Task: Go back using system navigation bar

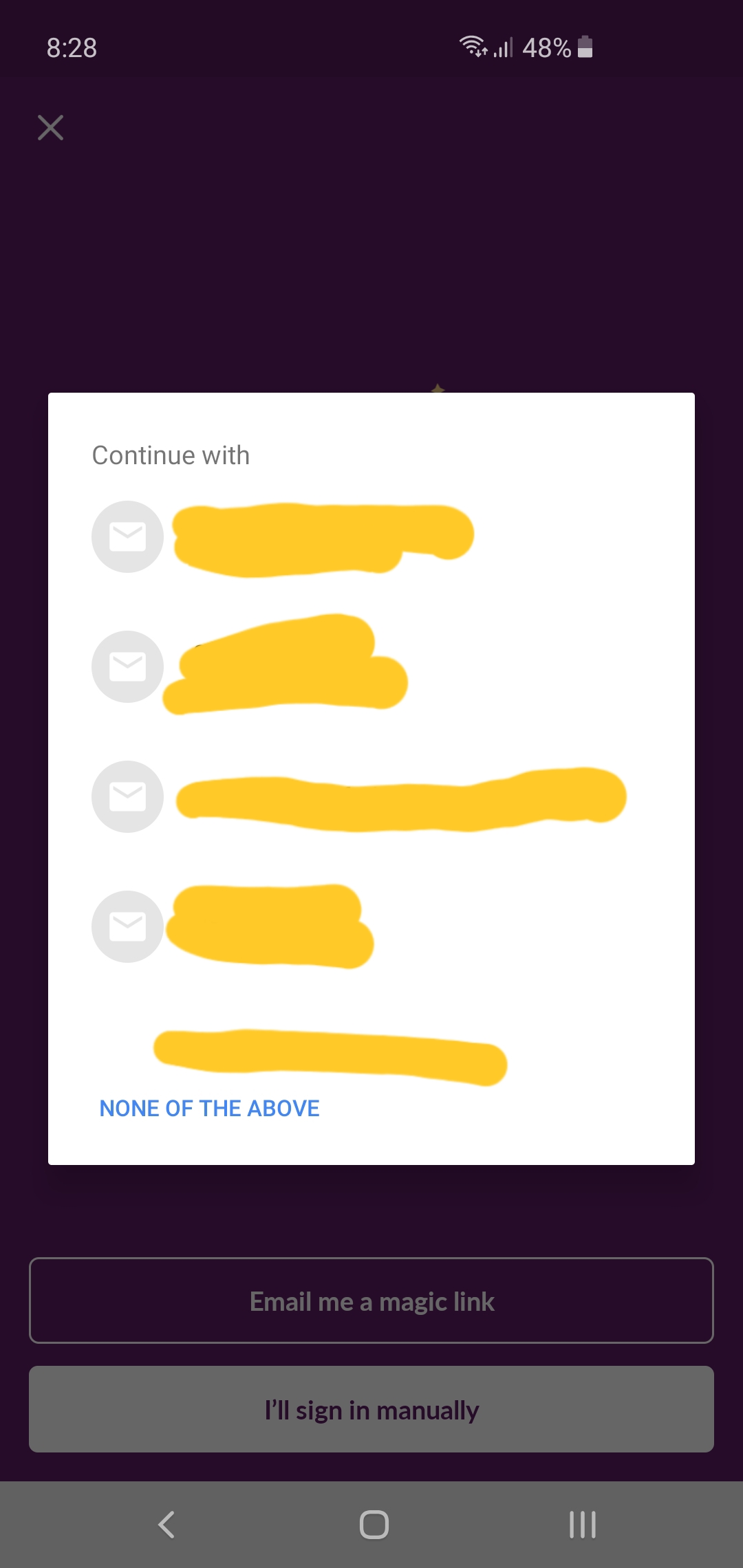Action: pyautogui.click(x=166, y=1525)
